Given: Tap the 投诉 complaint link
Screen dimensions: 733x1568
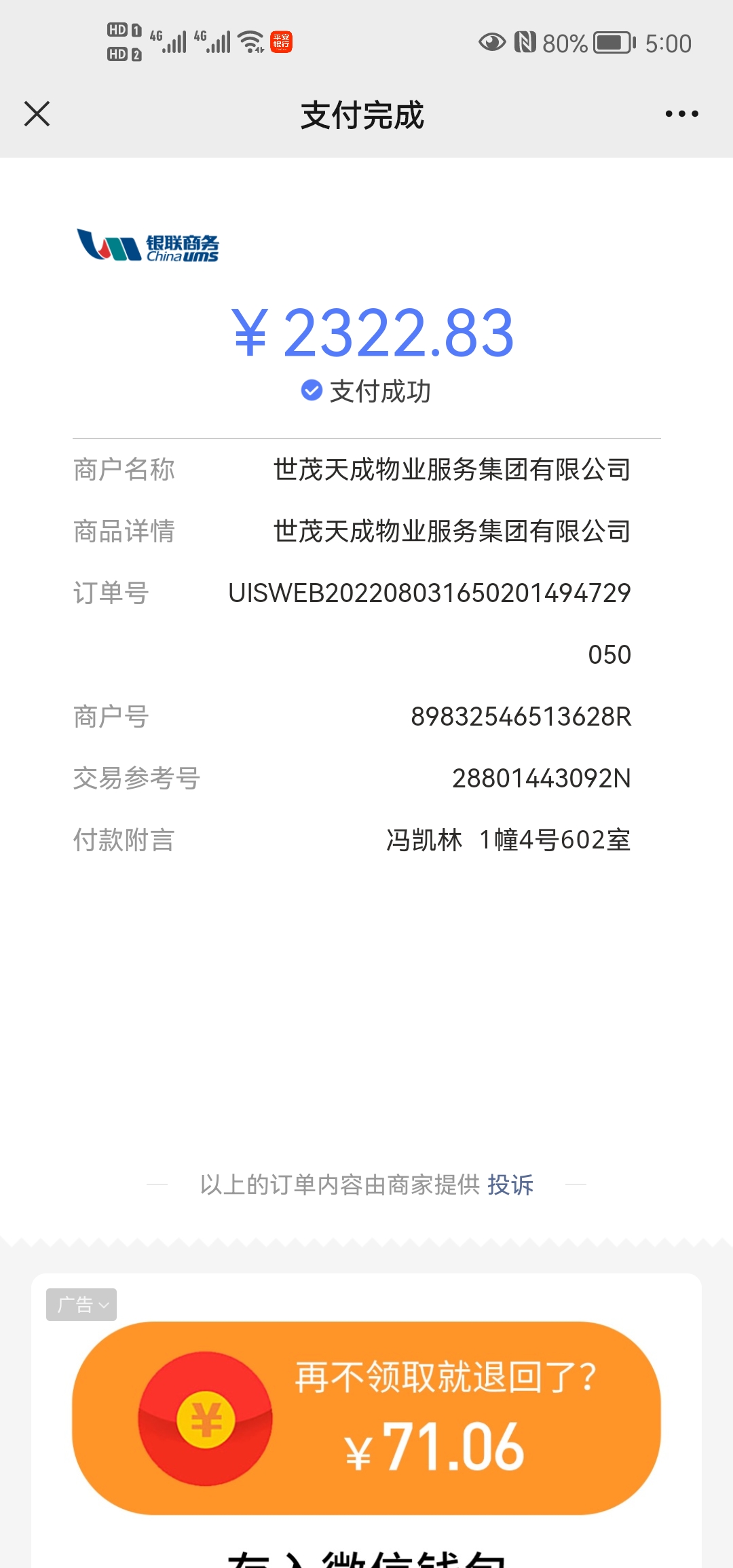Looking at the screenshot, I should point(510,1184).
